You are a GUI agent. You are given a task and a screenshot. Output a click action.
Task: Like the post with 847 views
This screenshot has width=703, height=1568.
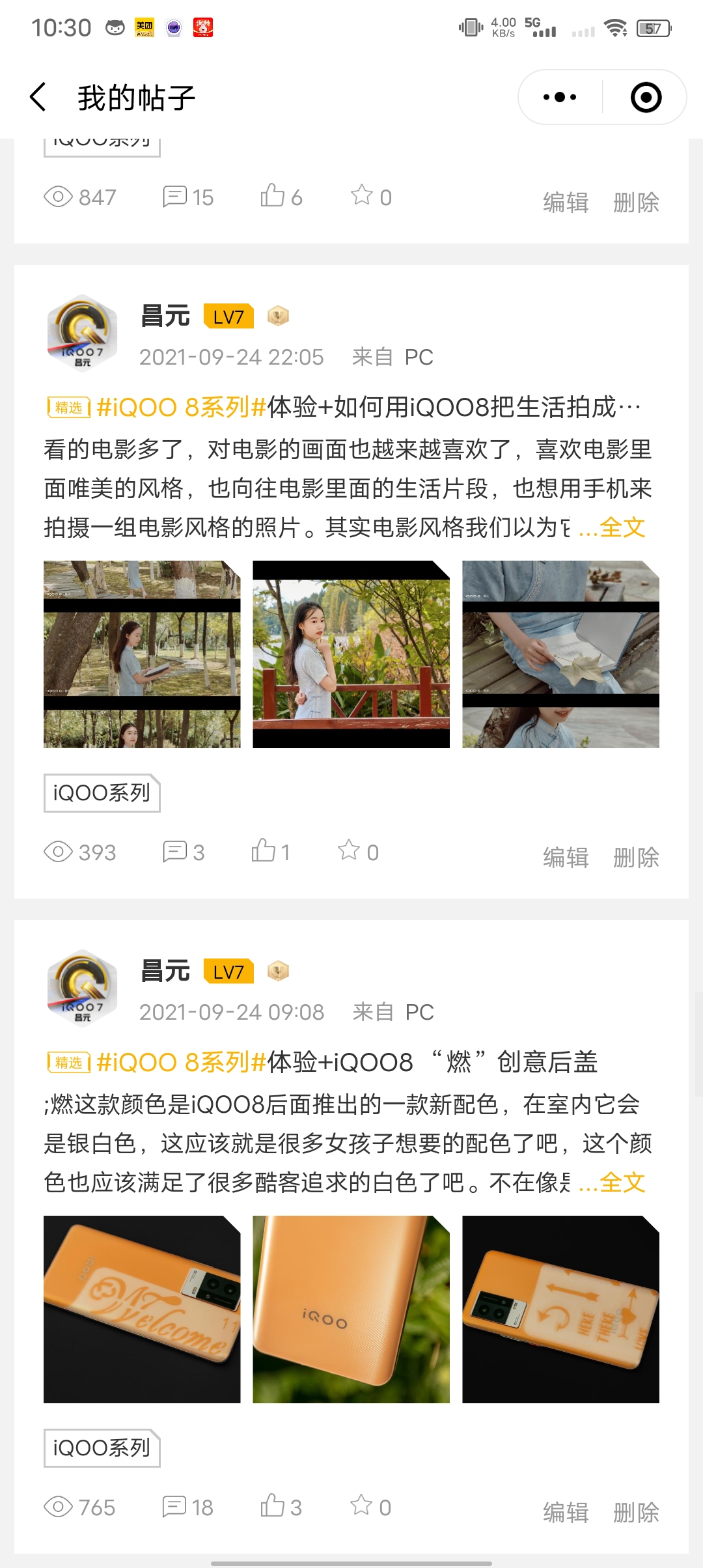coord(281,197)
